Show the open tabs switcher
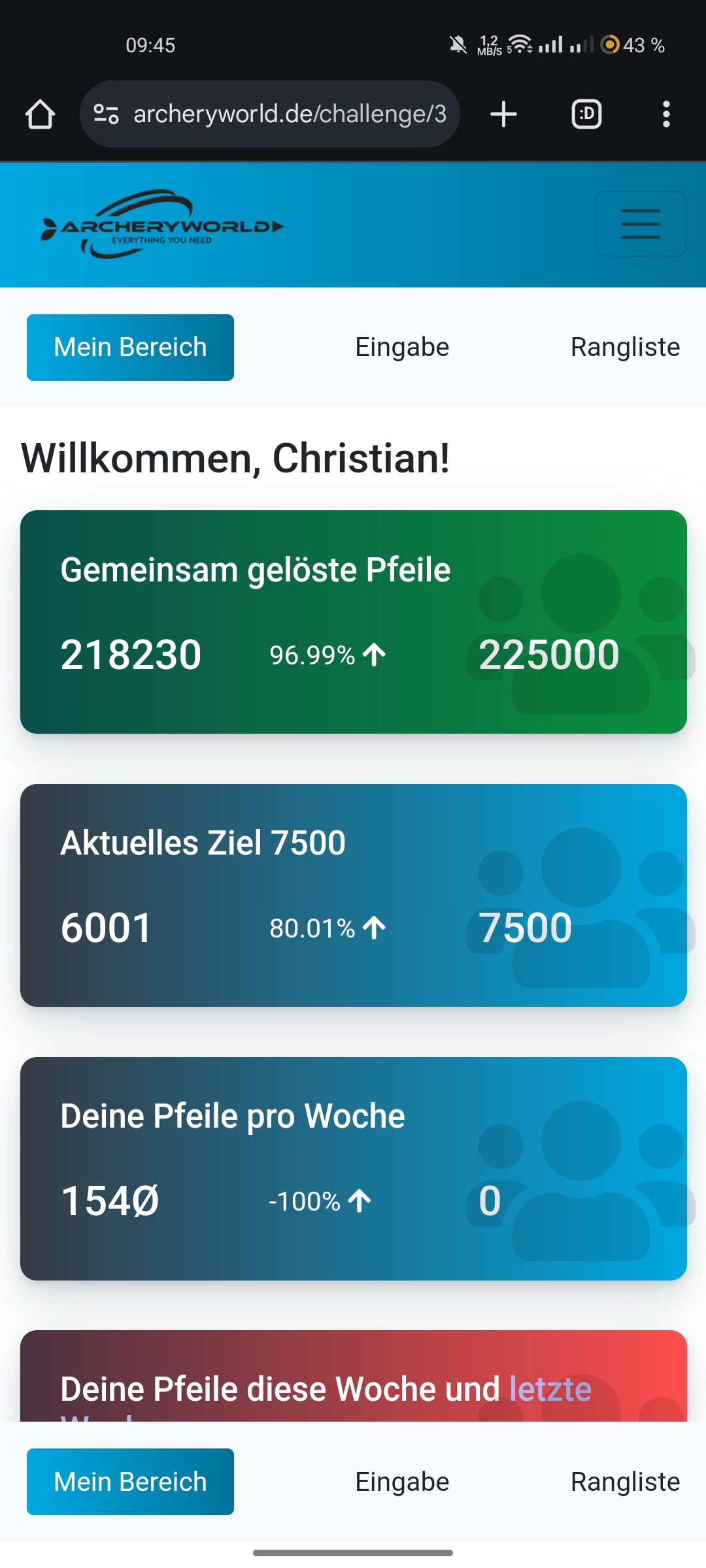The width and height of the screenshot is (706, 1568). point(586,114)
